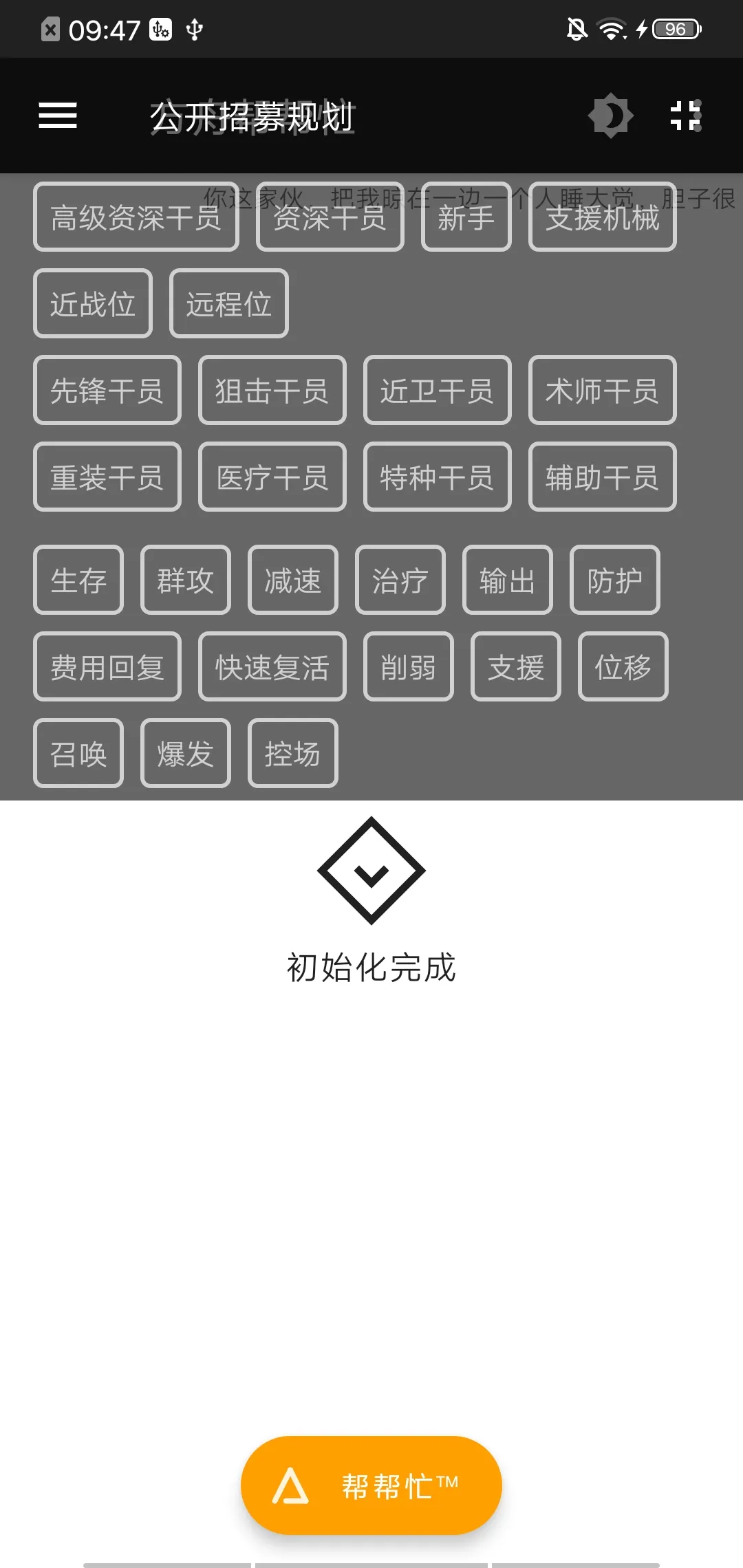
Task: Choose the 新手 tag
Action: click(466, 217)
